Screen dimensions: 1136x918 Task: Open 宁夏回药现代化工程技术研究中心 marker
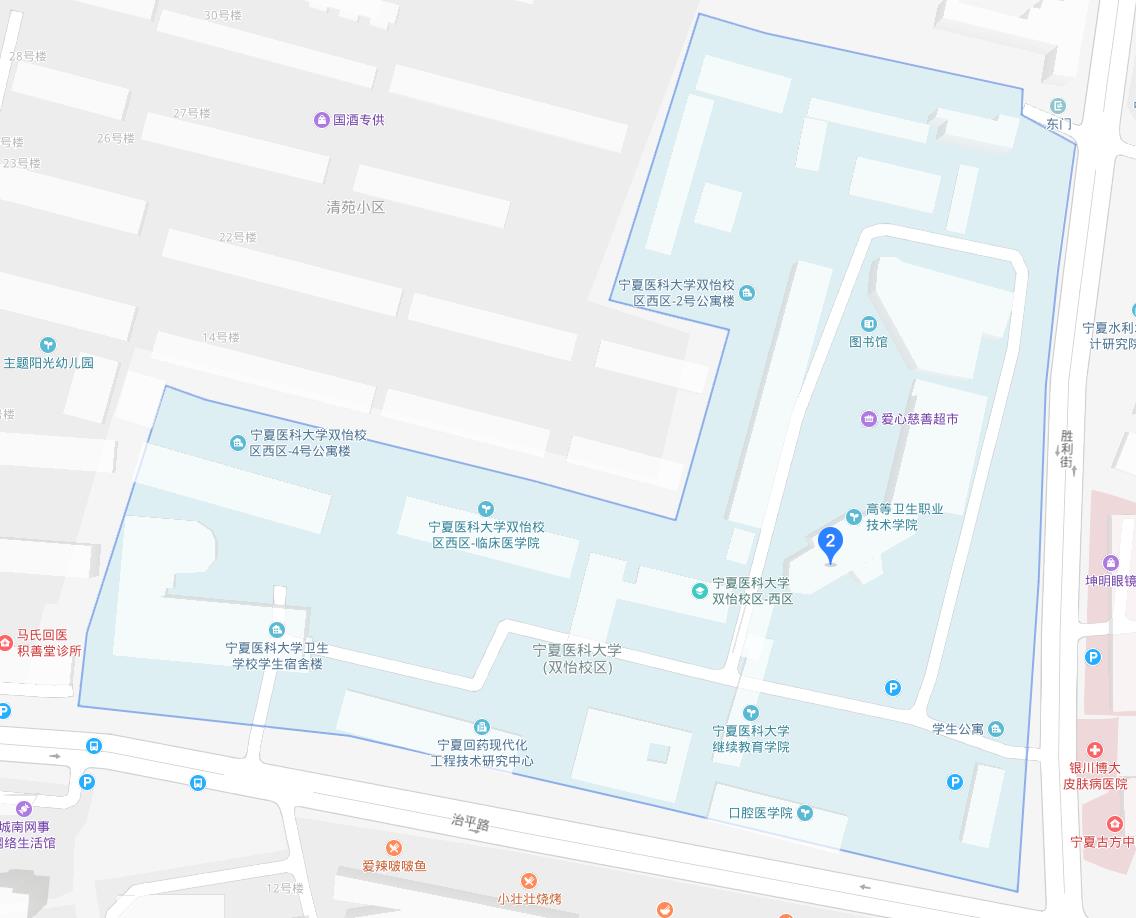[x=481, y=726]
